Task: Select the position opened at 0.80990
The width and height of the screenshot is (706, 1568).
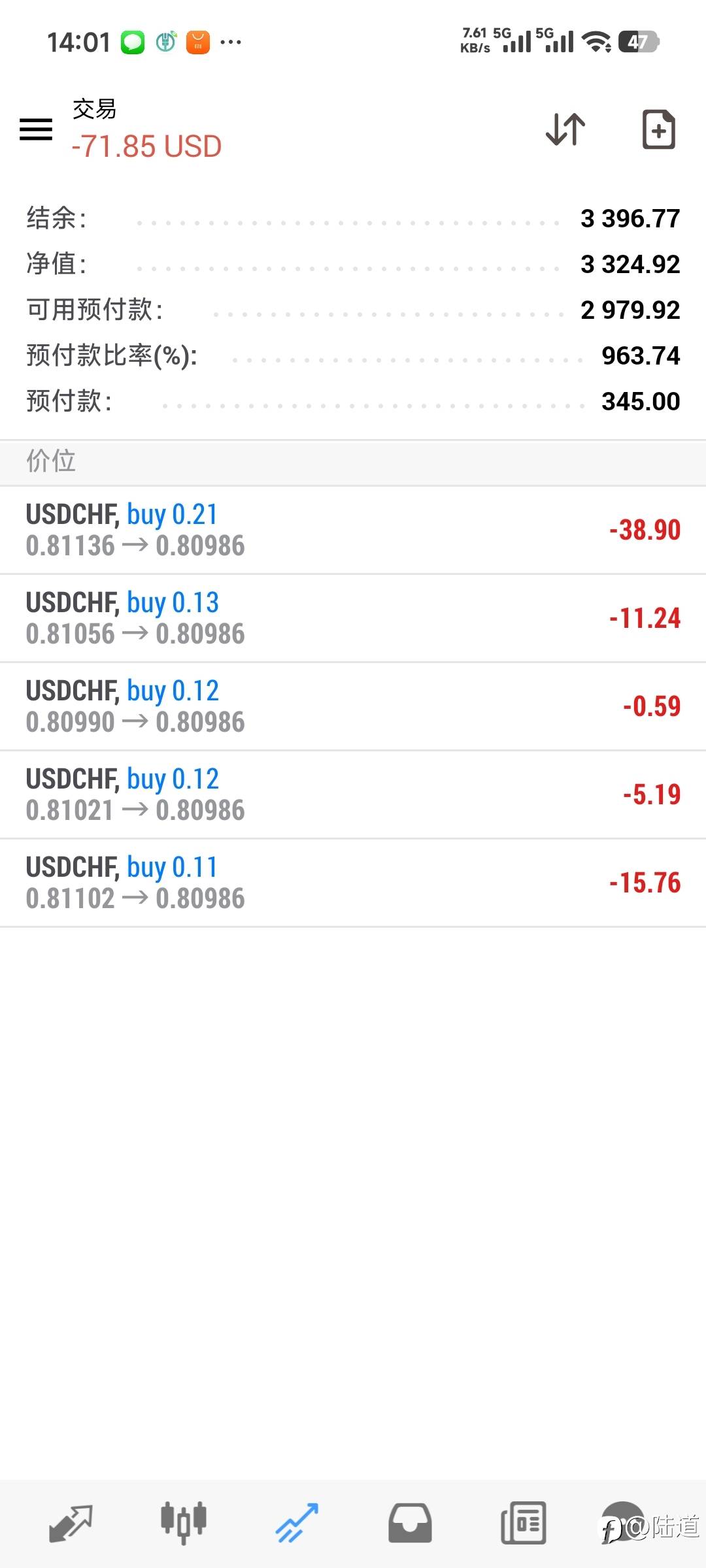Action: coord(353,706)
